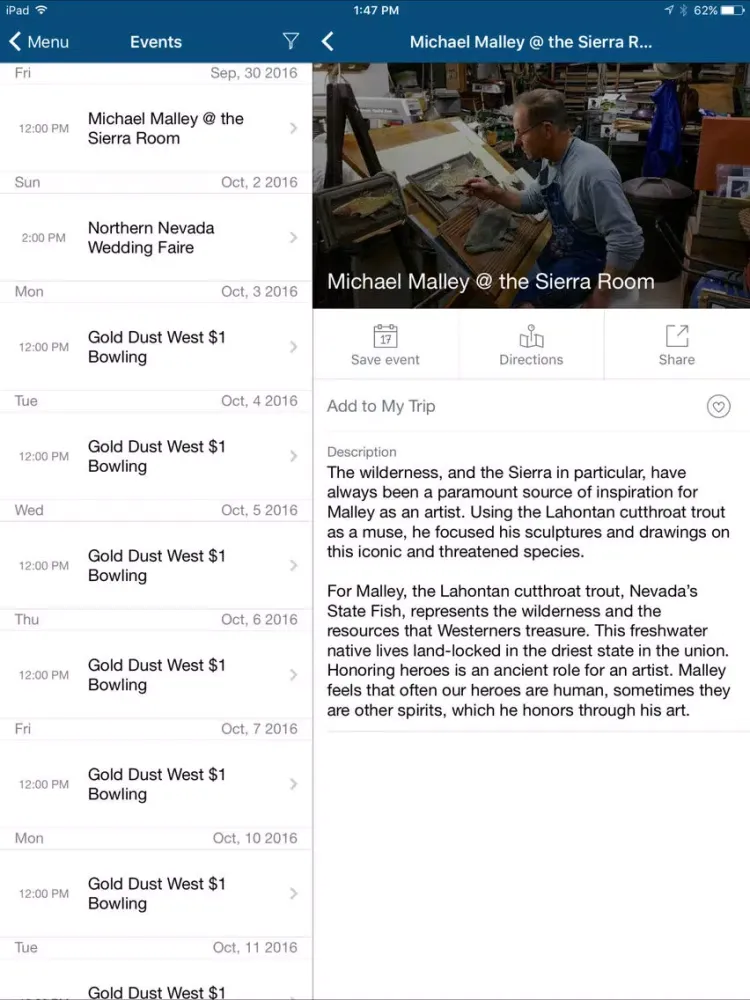
Task: View Gold Dust West $1 Bowling on Oct 5
Action: [x=156, y=566]
